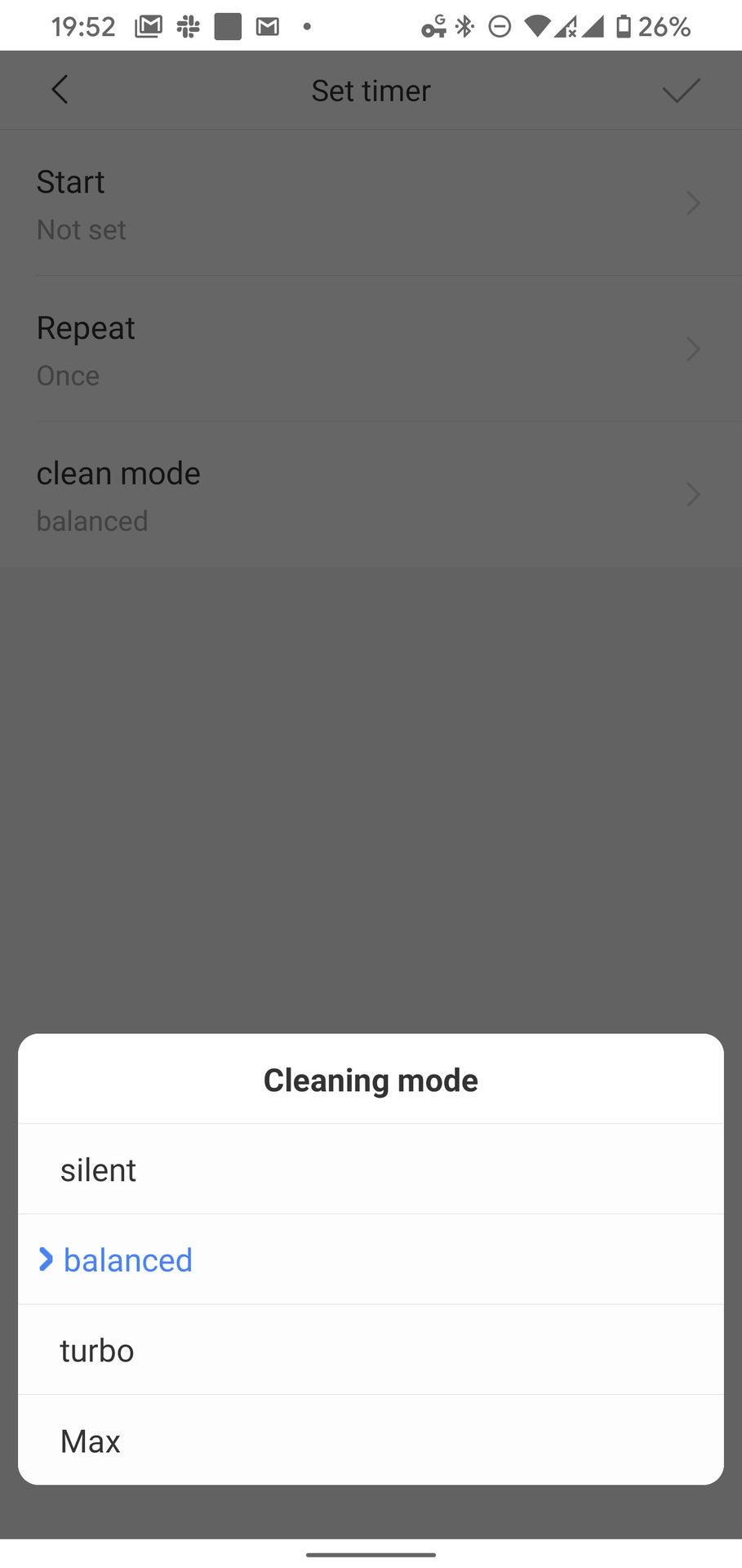Go back from Set timer
This screenshot has width=742, height=1568.
[60, 90]
